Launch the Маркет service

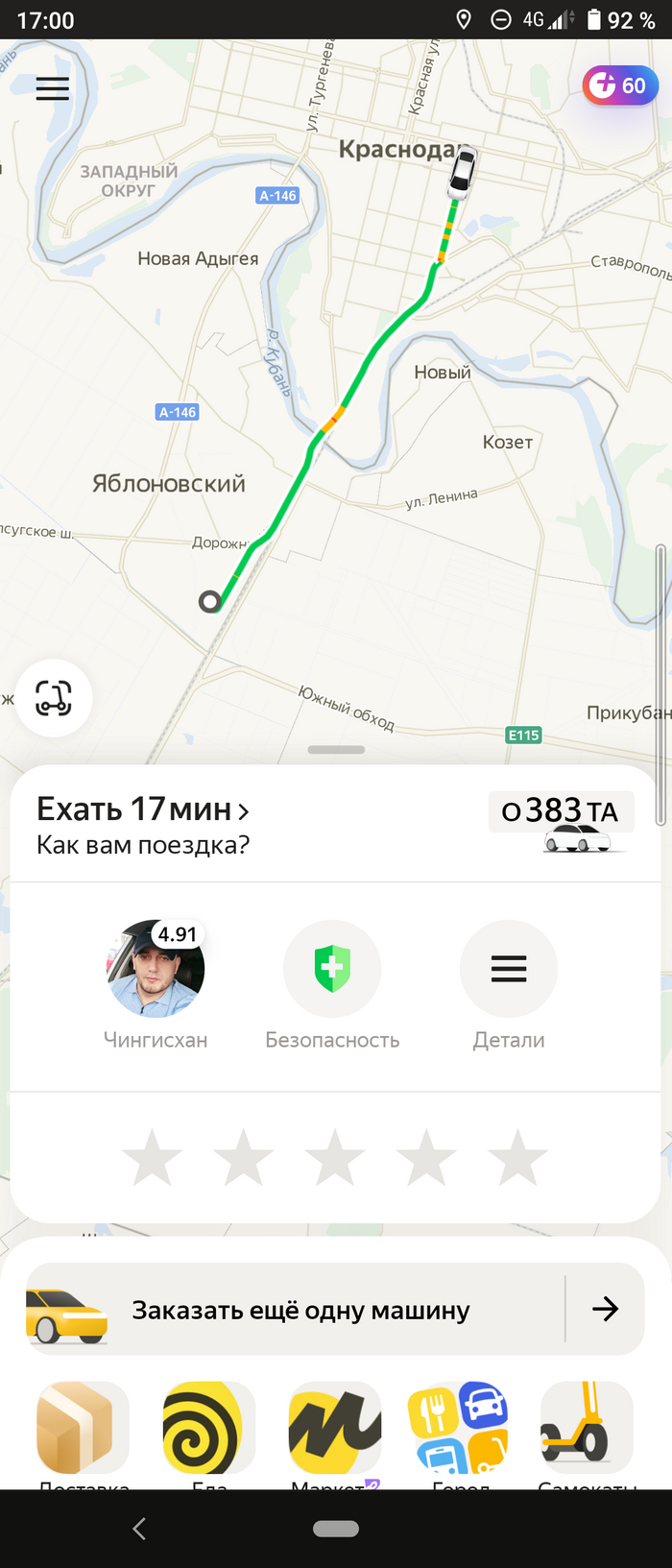click(335, 1428)
